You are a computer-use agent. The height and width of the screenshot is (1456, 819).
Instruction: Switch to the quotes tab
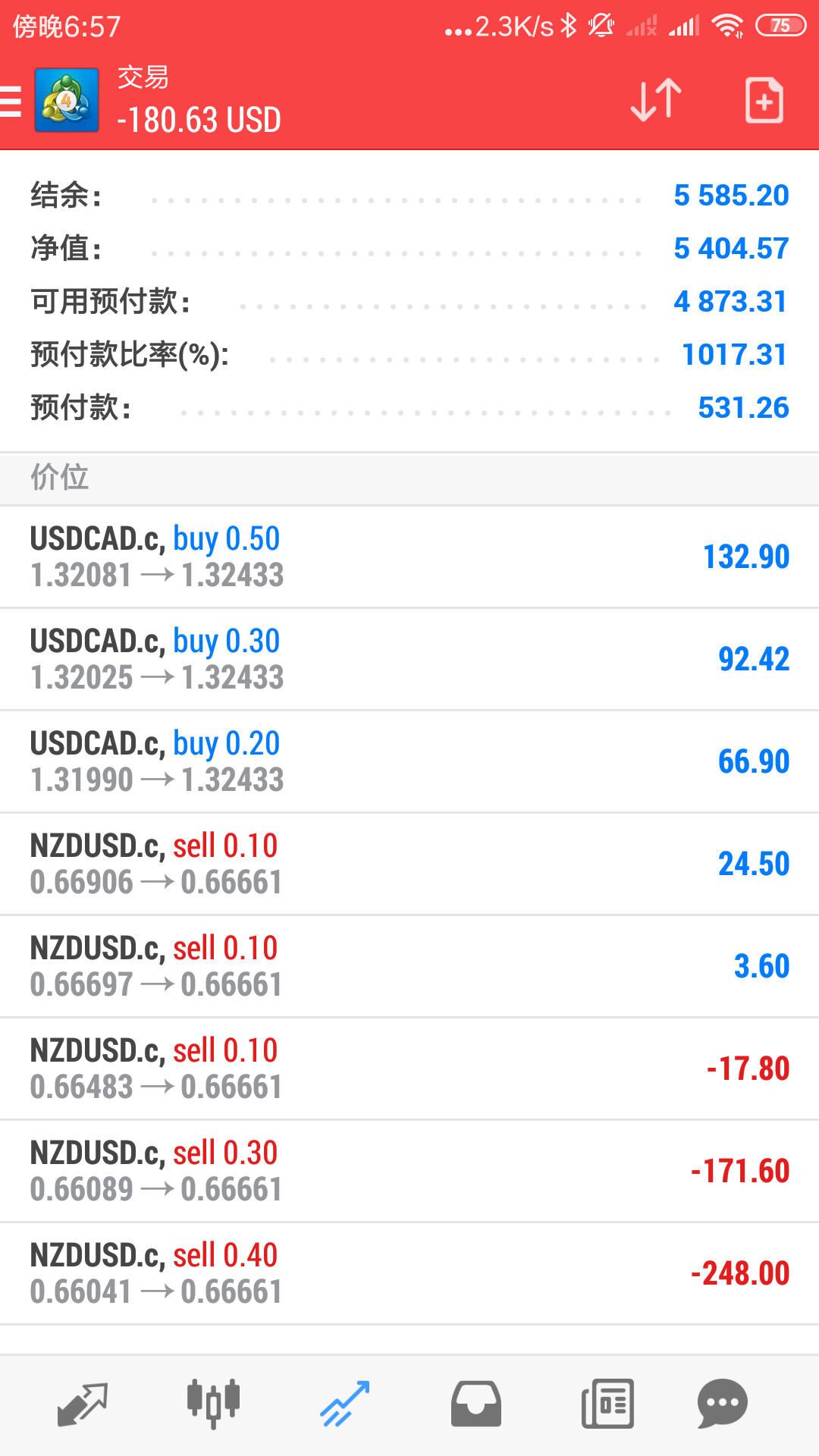(x=83, y=1404)
